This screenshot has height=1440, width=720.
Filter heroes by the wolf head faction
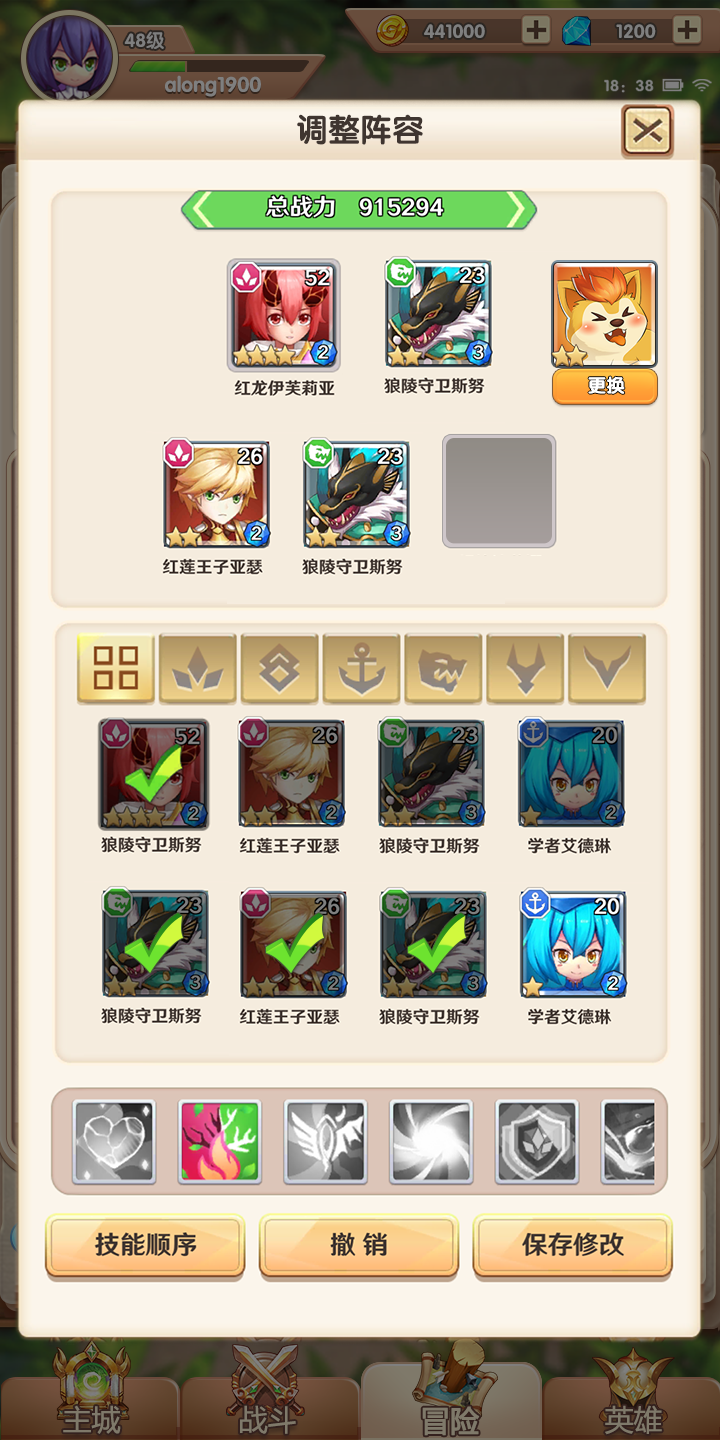coord(444,668)
